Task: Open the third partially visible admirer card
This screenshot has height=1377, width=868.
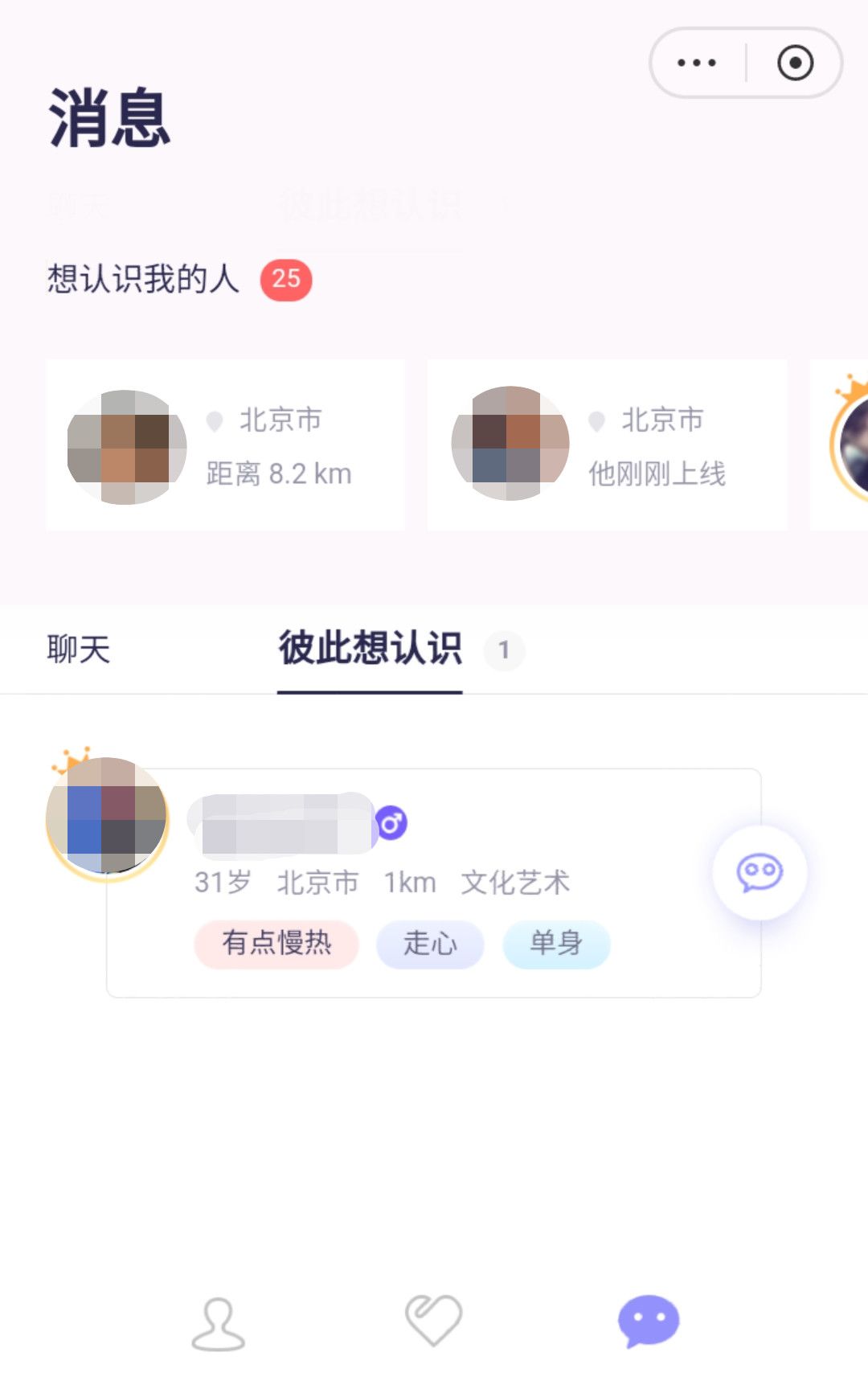Action: pyautogui.click(x=844, y=445)
